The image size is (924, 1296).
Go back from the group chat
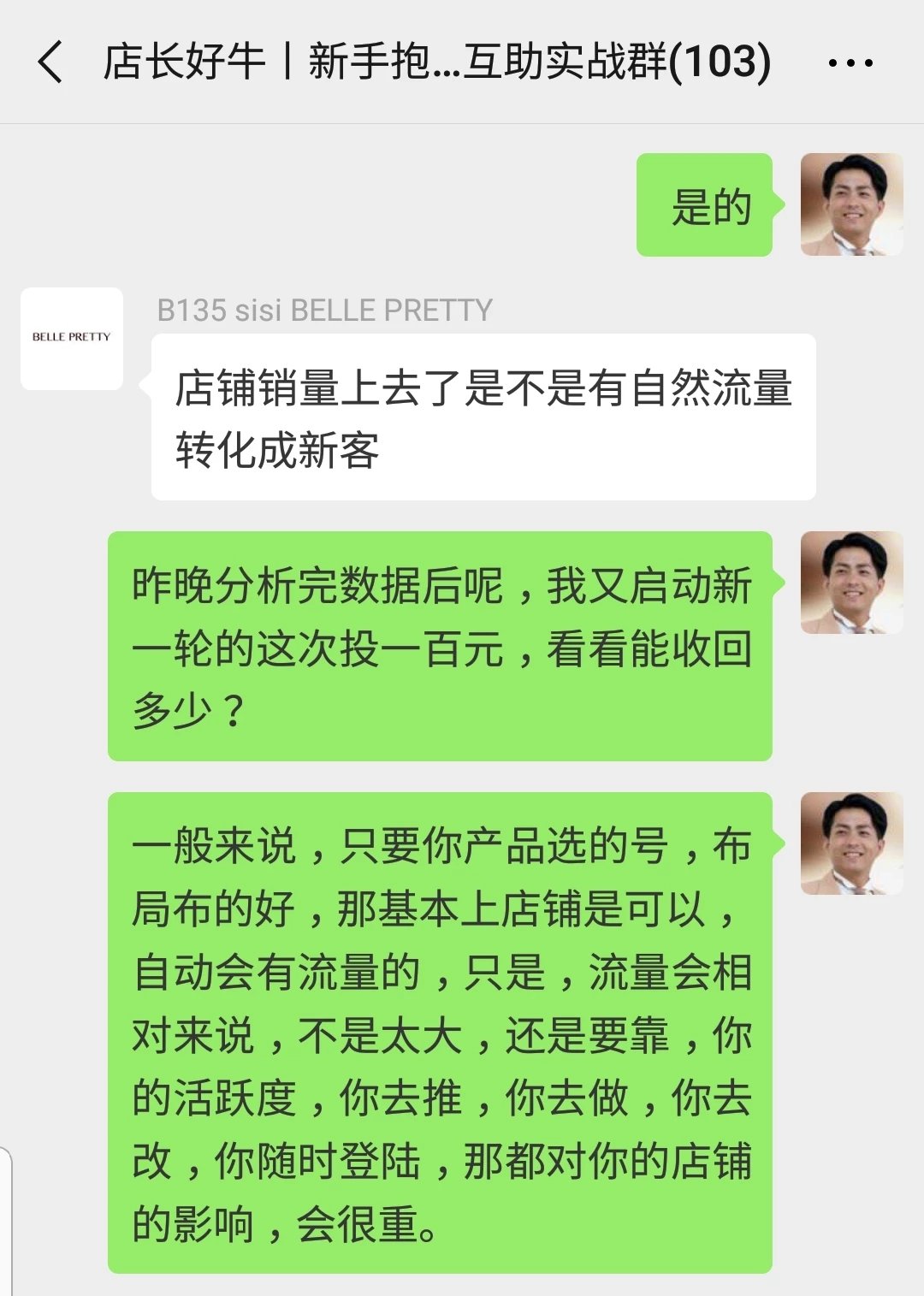(50, 62)
